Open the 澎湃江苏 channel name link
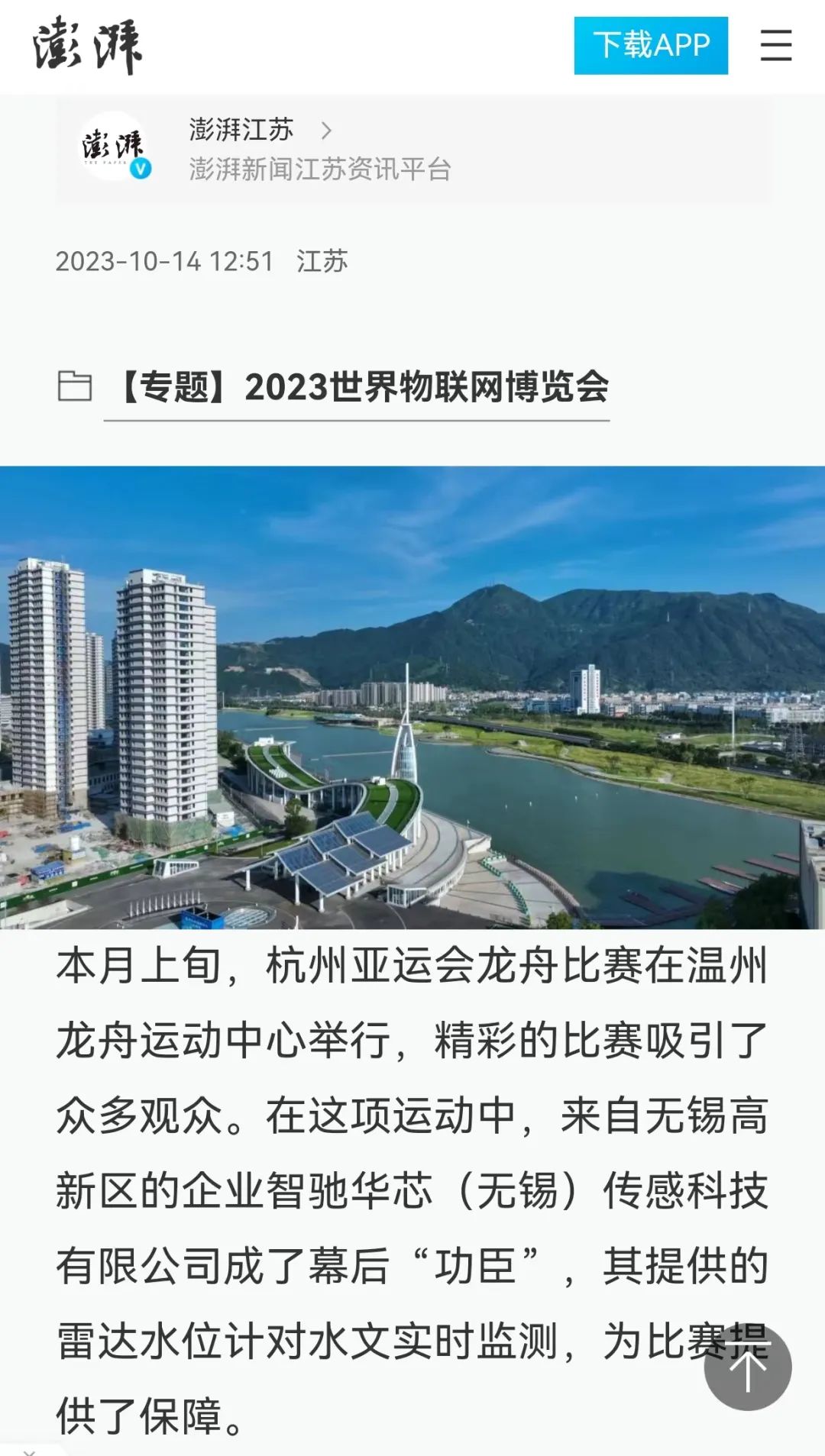This screenshot has width=825, height=1456. coord(241,130)
